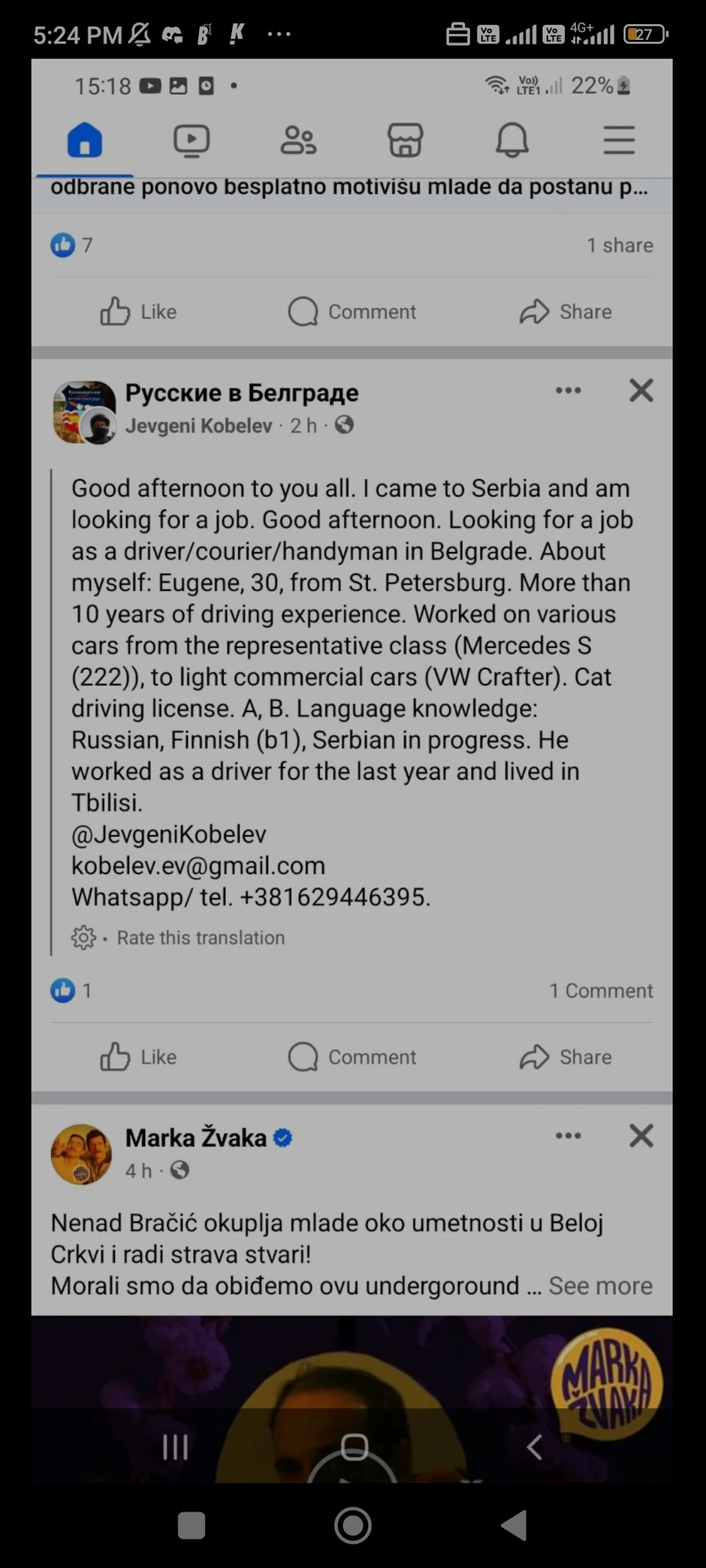Screen dimensions: 706x1568
Task: Like the post with 1 share
Action: (x=138, y=312)
